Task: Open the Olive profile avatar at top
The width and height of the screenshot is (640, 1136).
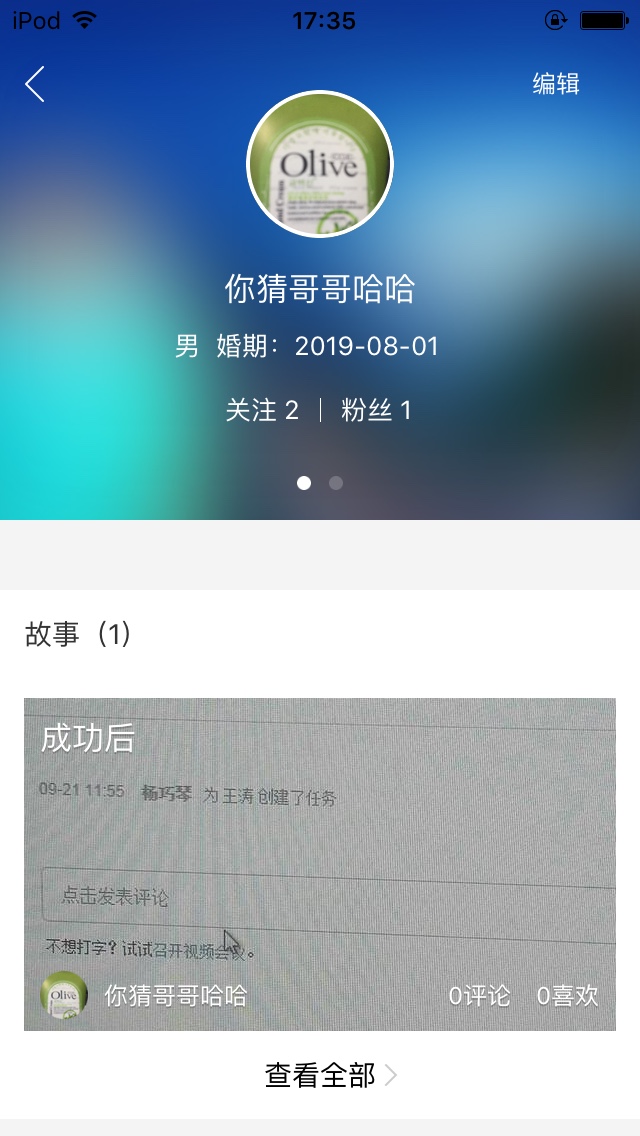Action: tap(320, 165)
